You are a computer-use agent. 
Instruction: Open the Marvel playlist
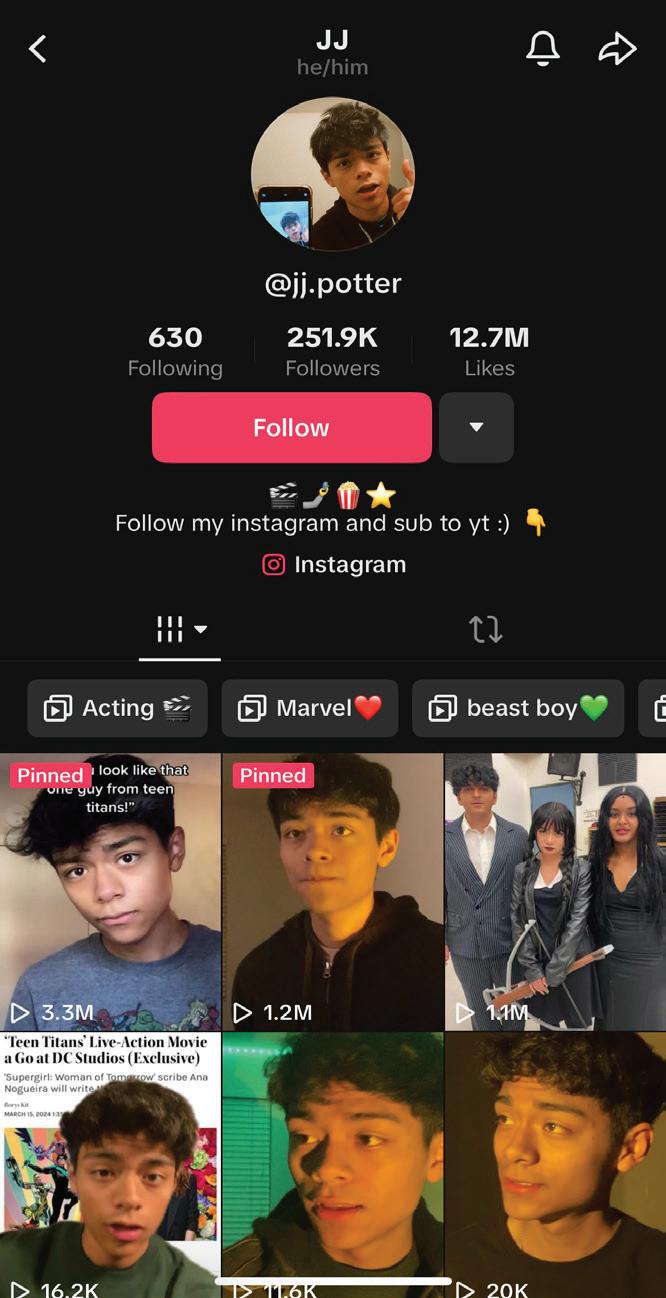310,708
